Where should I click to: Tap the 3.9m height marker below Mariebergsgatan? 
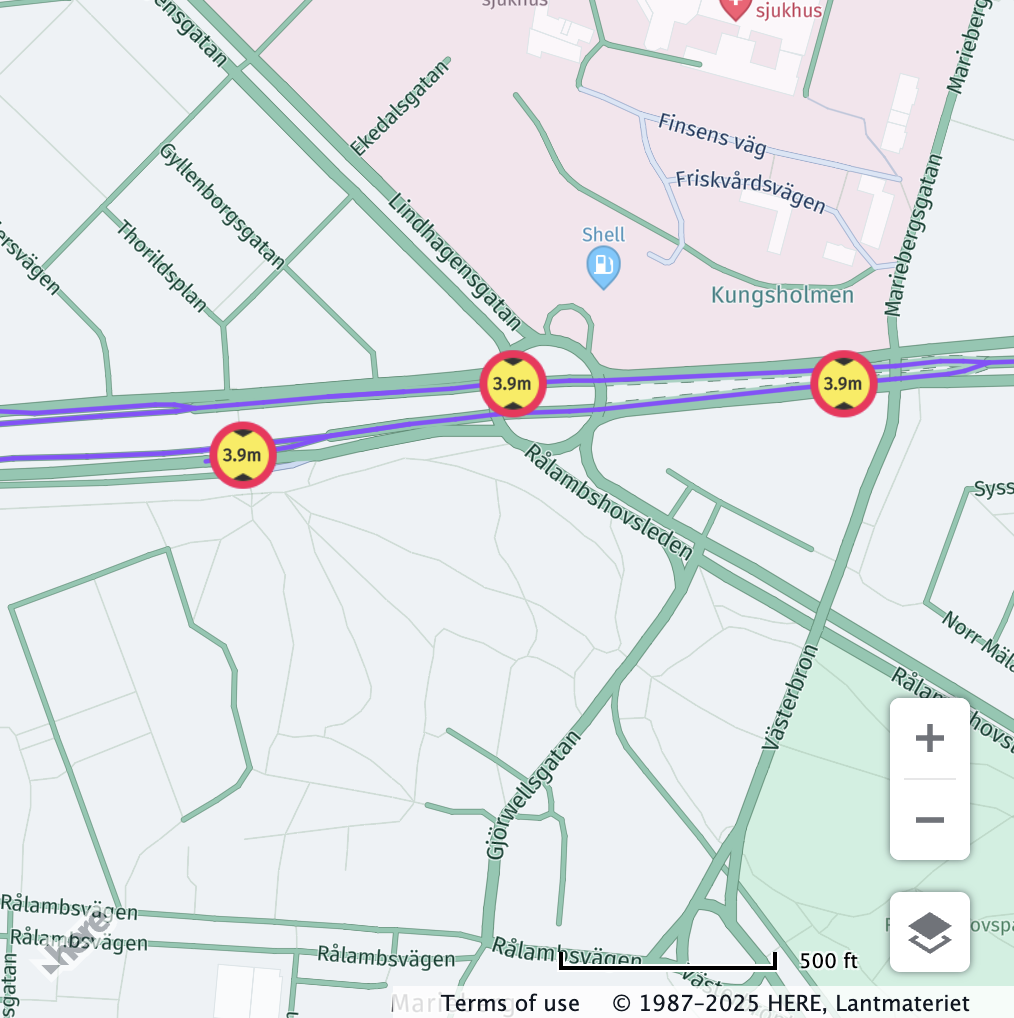pyautogui.click(x=843, y=384)
